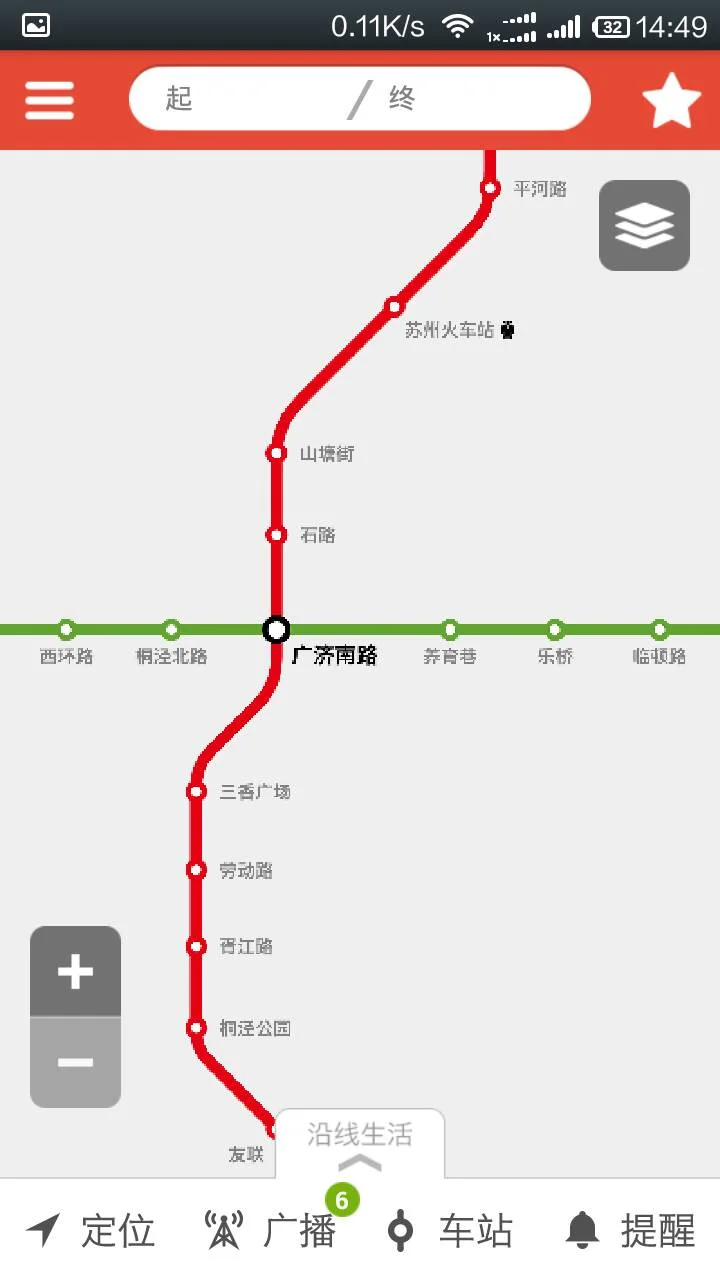Open the hamburger navigation menu
This screenshot has height=1280, width=720.
point(48,100)
